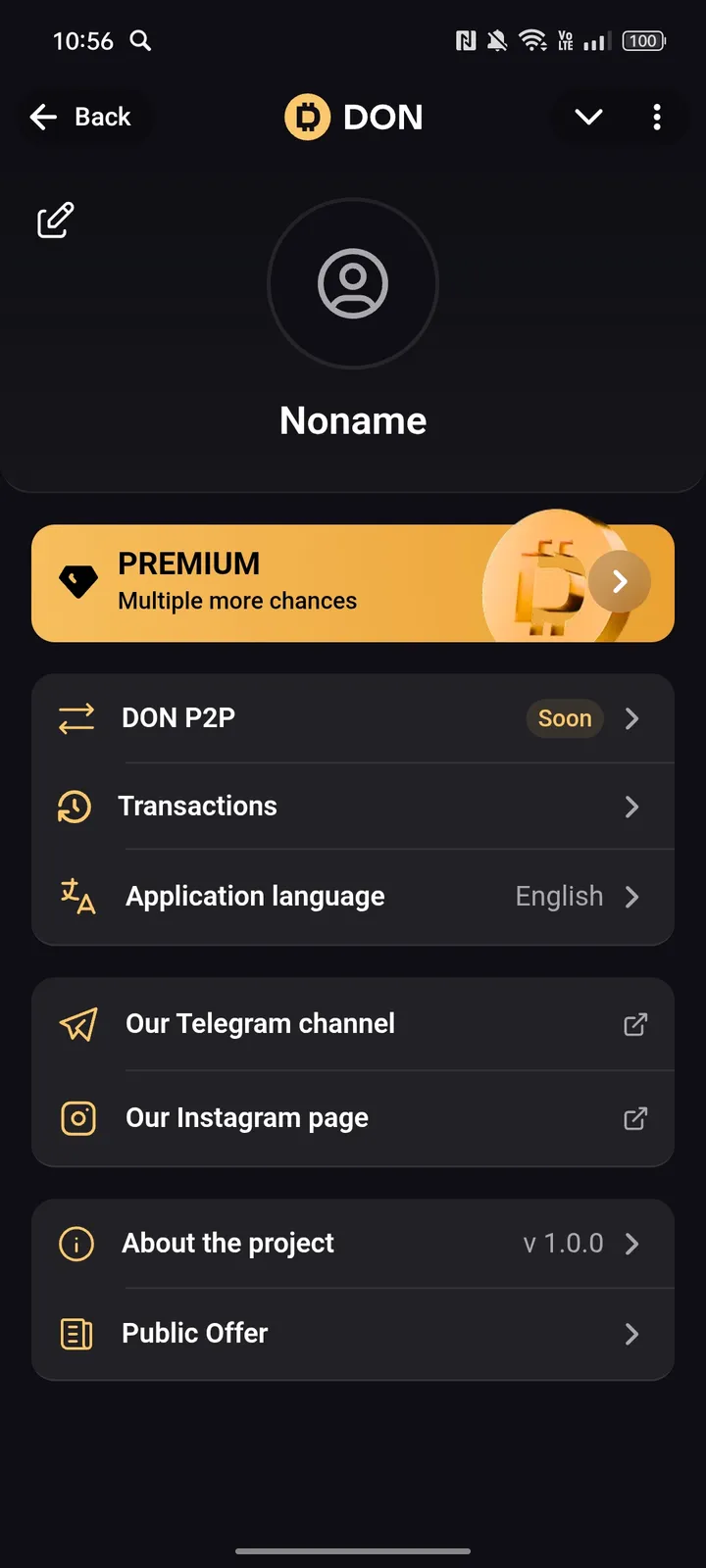This screenshot has height=1568, width=706.
Task: Select the Instagram camera icon
Action: pos(77,1118)
